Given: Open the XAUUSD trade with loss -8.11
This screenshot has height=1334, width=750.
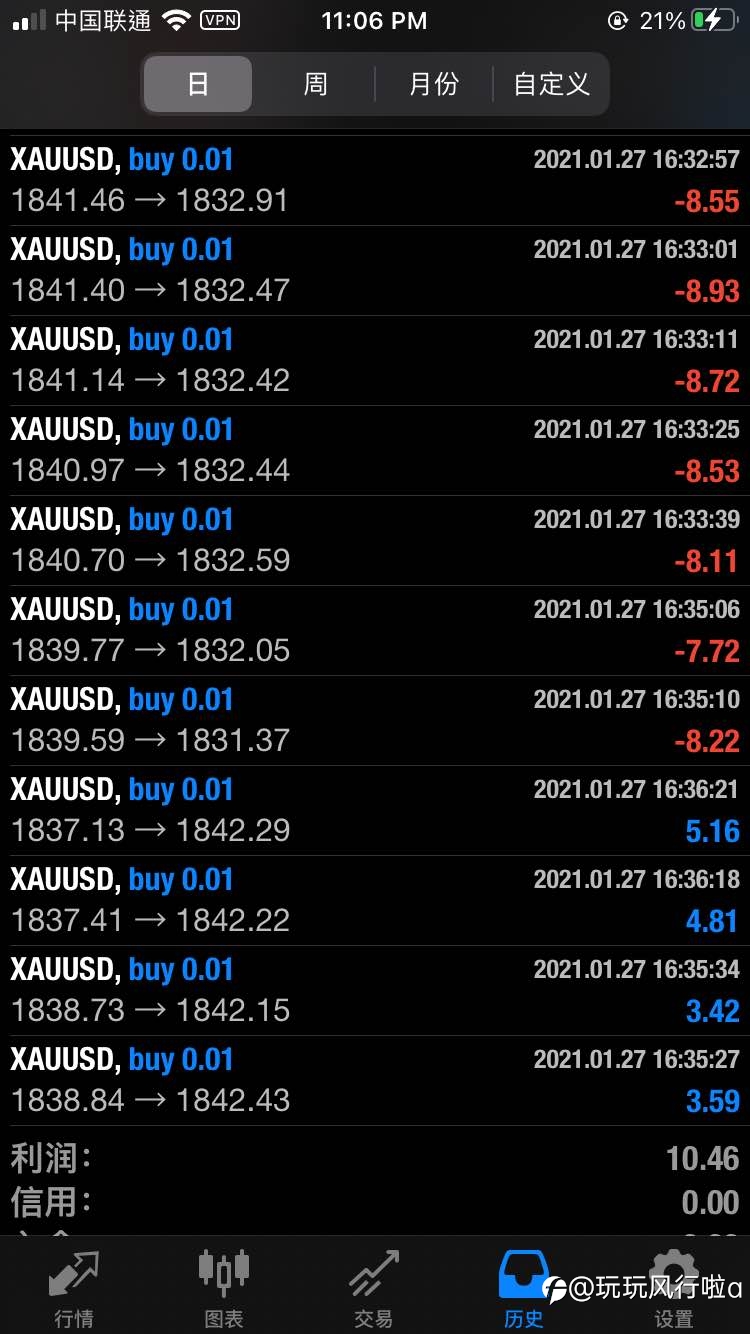Looking at the screenshot, I should [x=375, y=540].
